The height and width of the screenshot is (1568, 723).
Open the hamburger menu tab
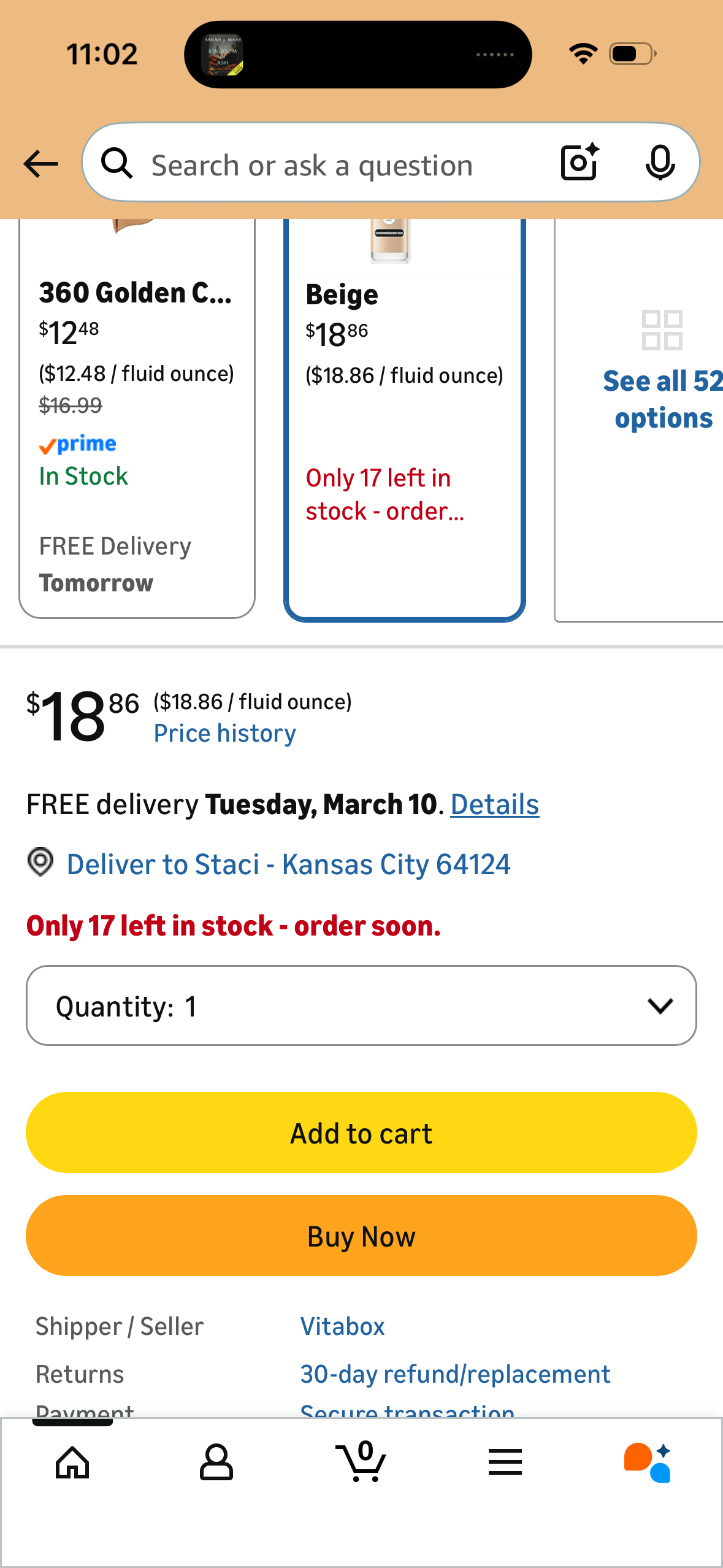(505, 1463)
